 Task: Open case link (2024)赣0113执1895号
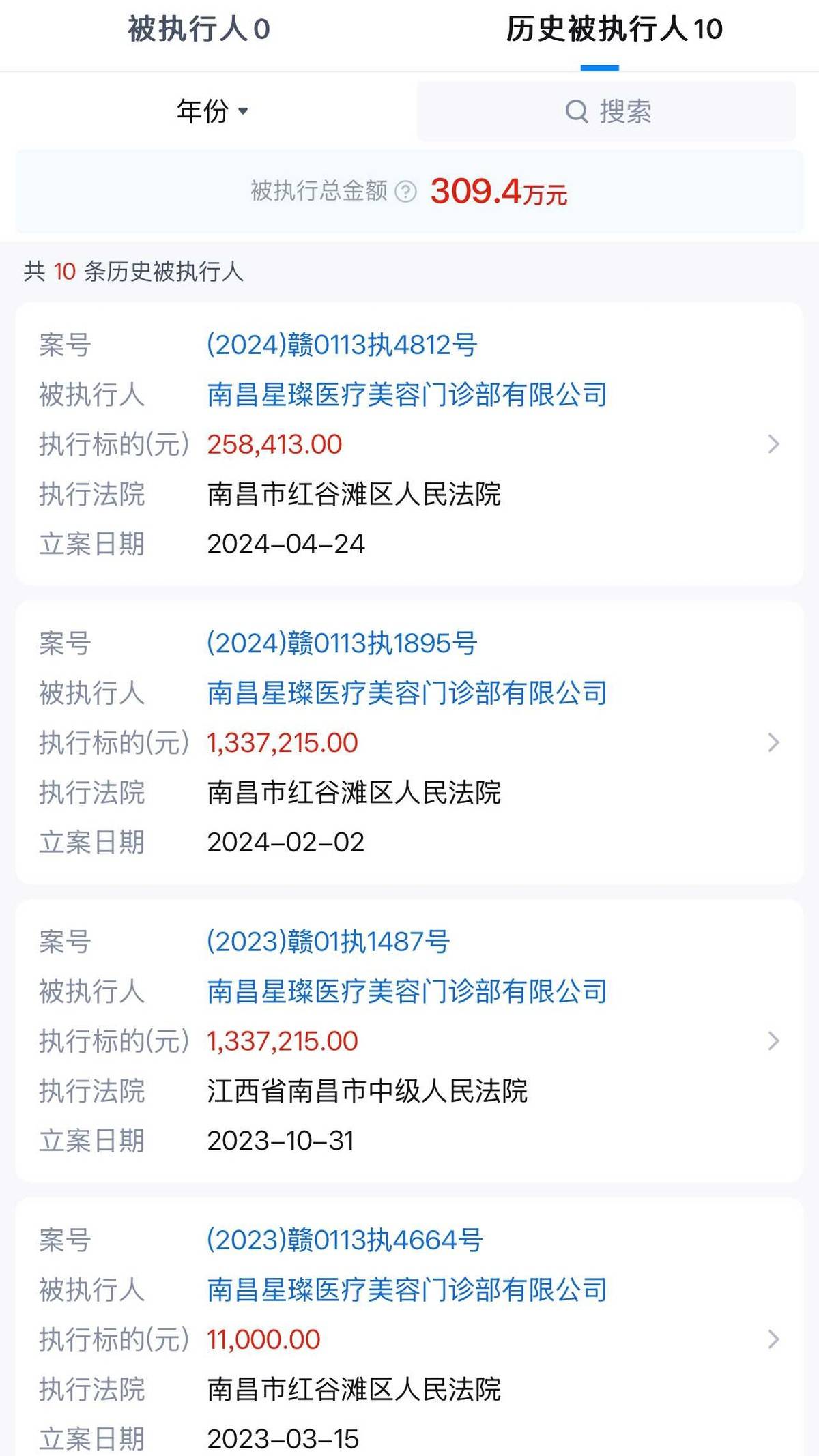(x=342, y=643)
